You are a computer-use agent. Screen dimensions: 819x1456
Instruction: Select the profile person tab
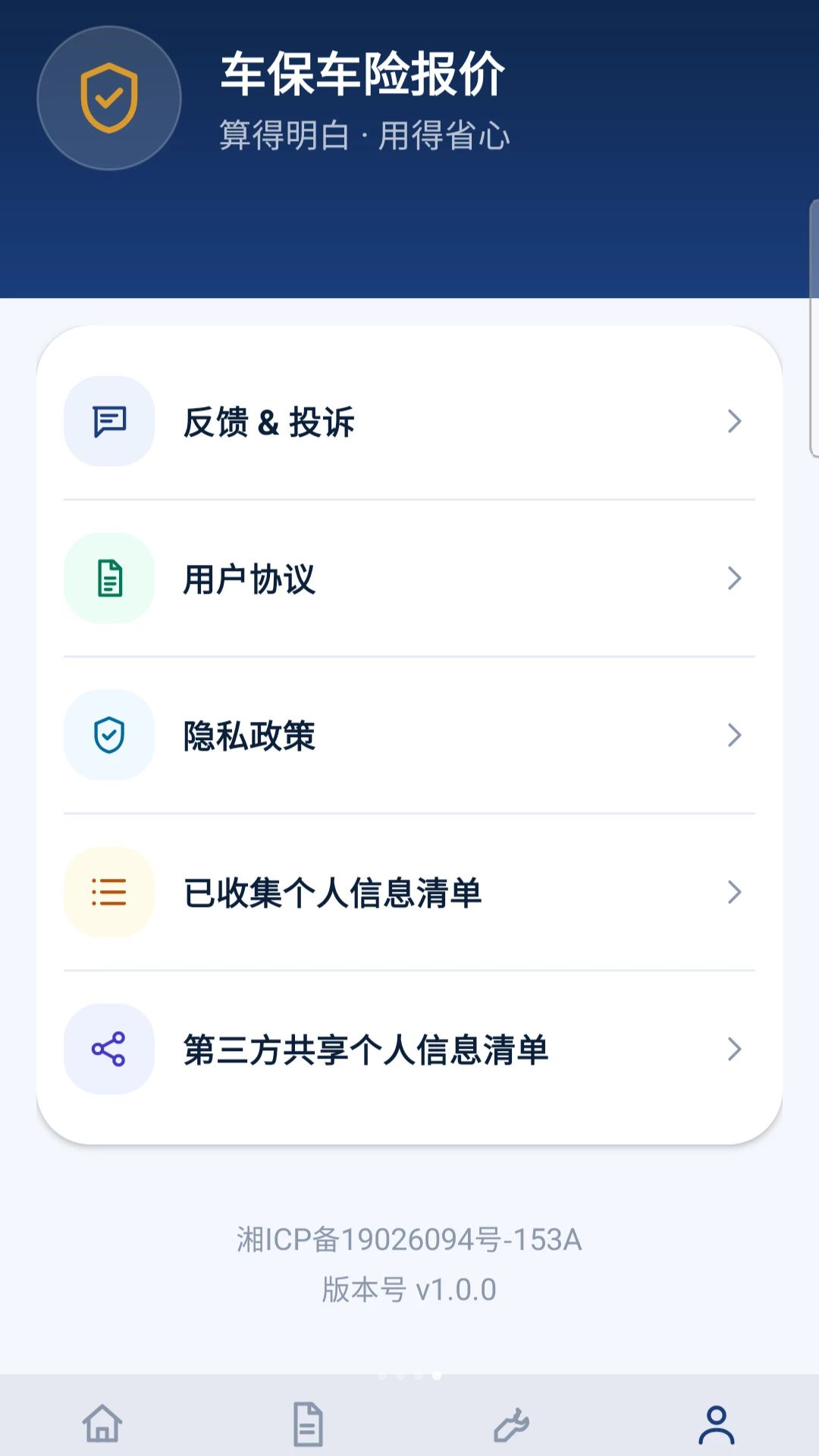(717, 1423)
